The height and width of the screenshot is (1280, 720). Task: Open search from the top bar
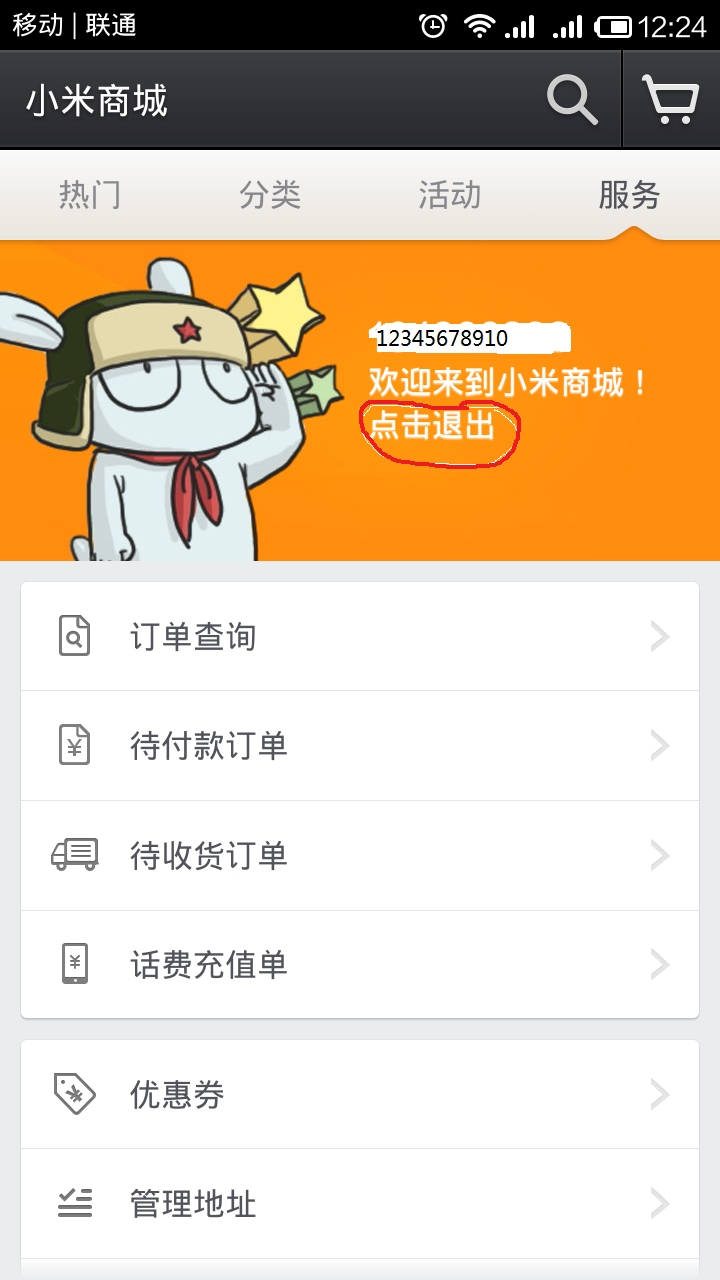[x=570, y=98]
